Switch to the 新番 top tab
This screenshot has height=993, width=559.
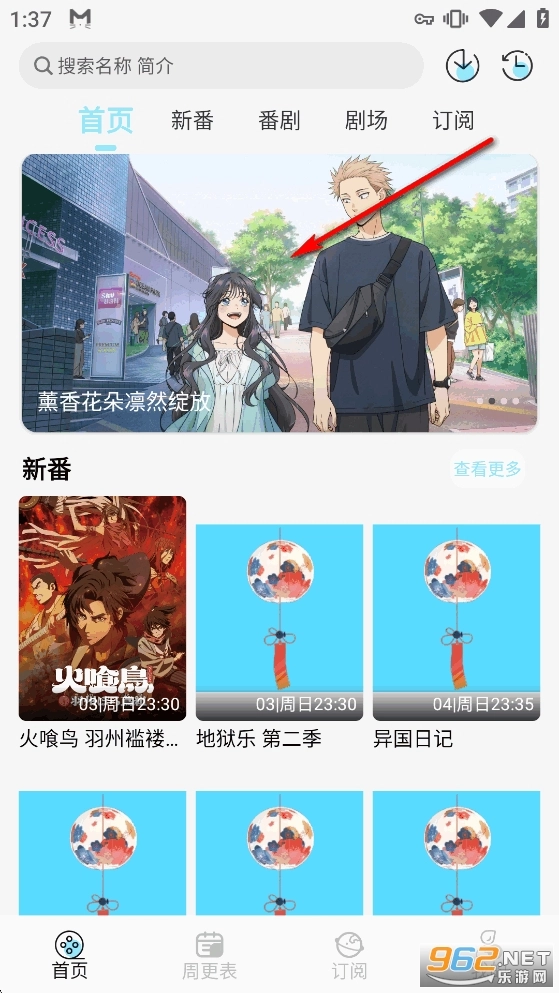192,120
